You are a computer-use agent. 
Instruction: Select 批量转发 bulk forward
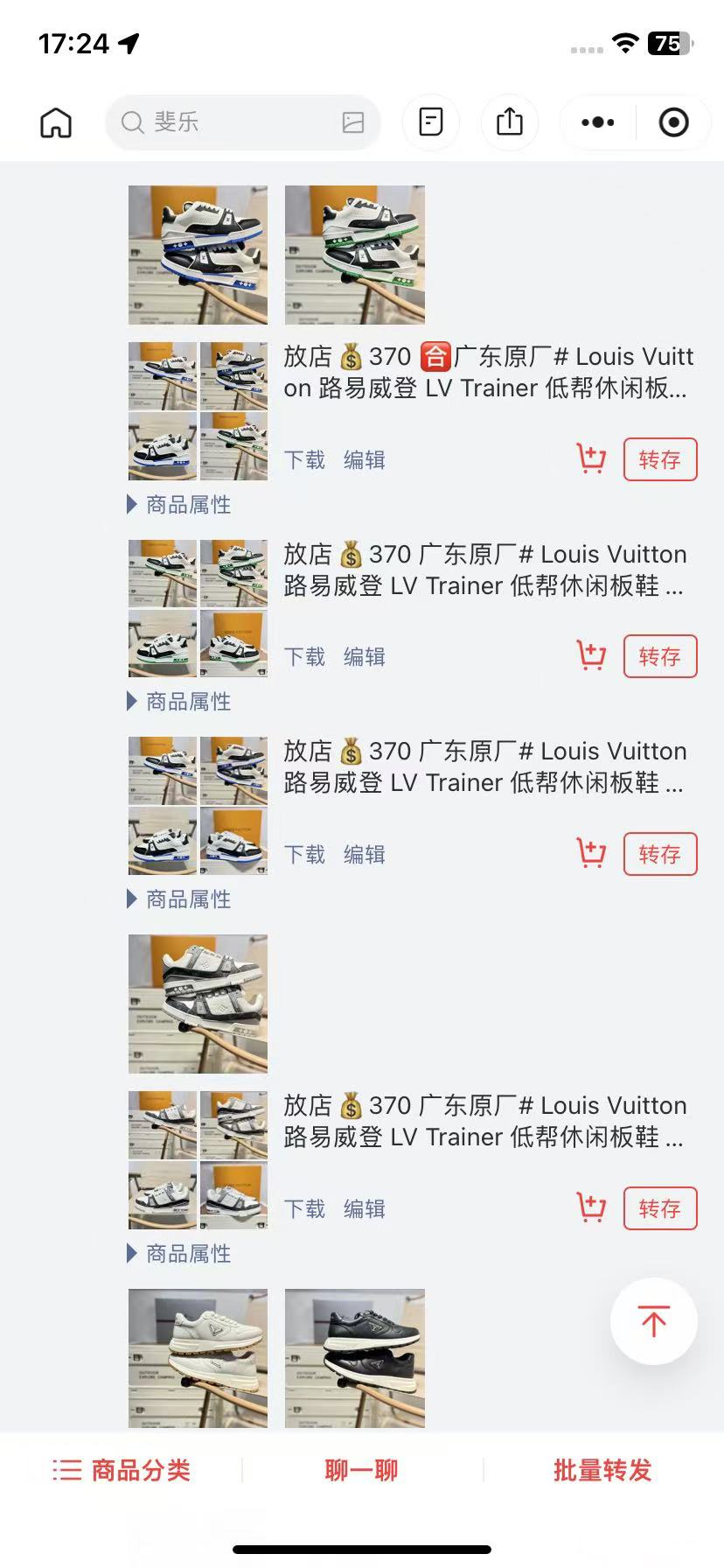tap(602, 1471)
